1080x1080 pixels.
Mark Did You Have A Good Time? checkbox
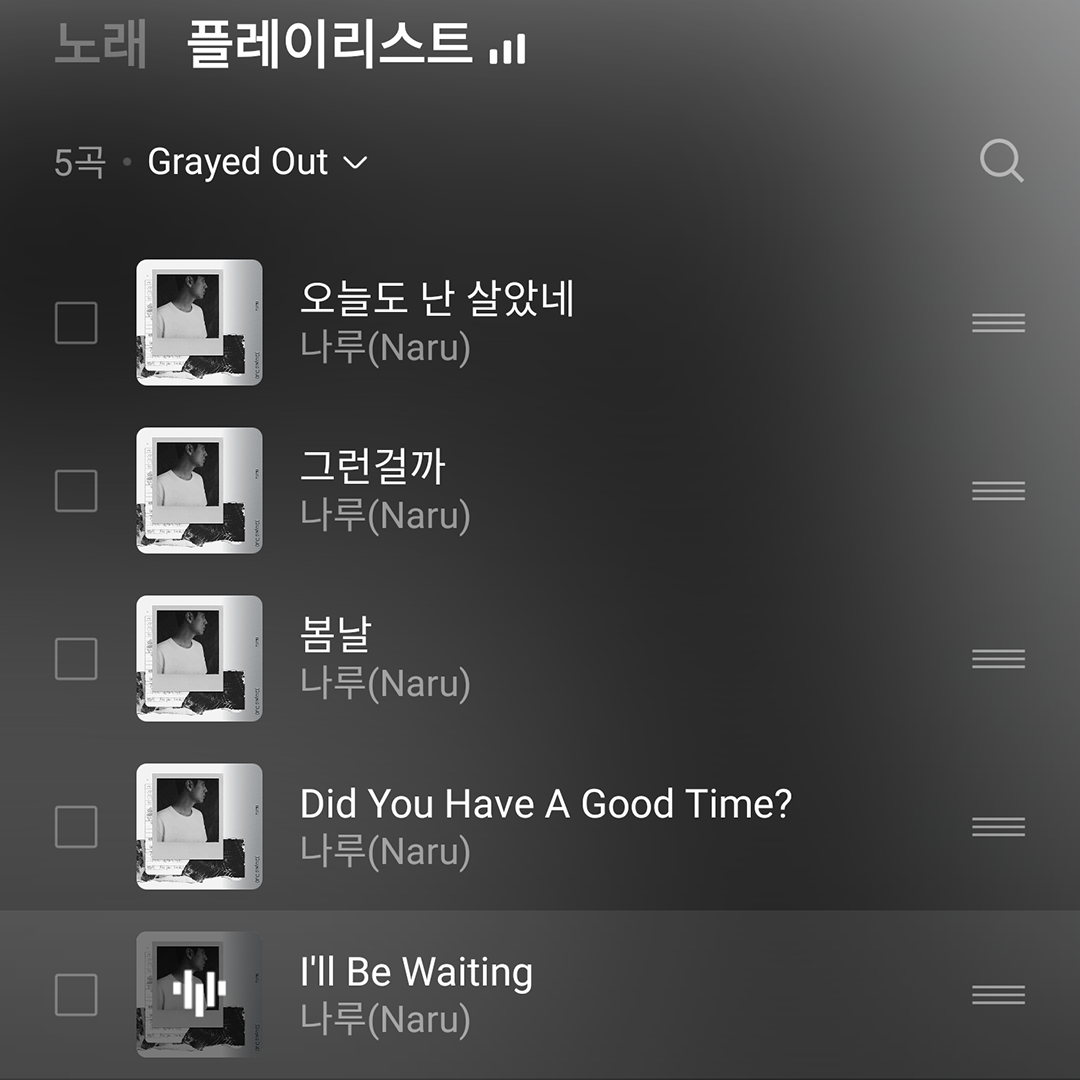pyautogui.click(x=76, y=827)
